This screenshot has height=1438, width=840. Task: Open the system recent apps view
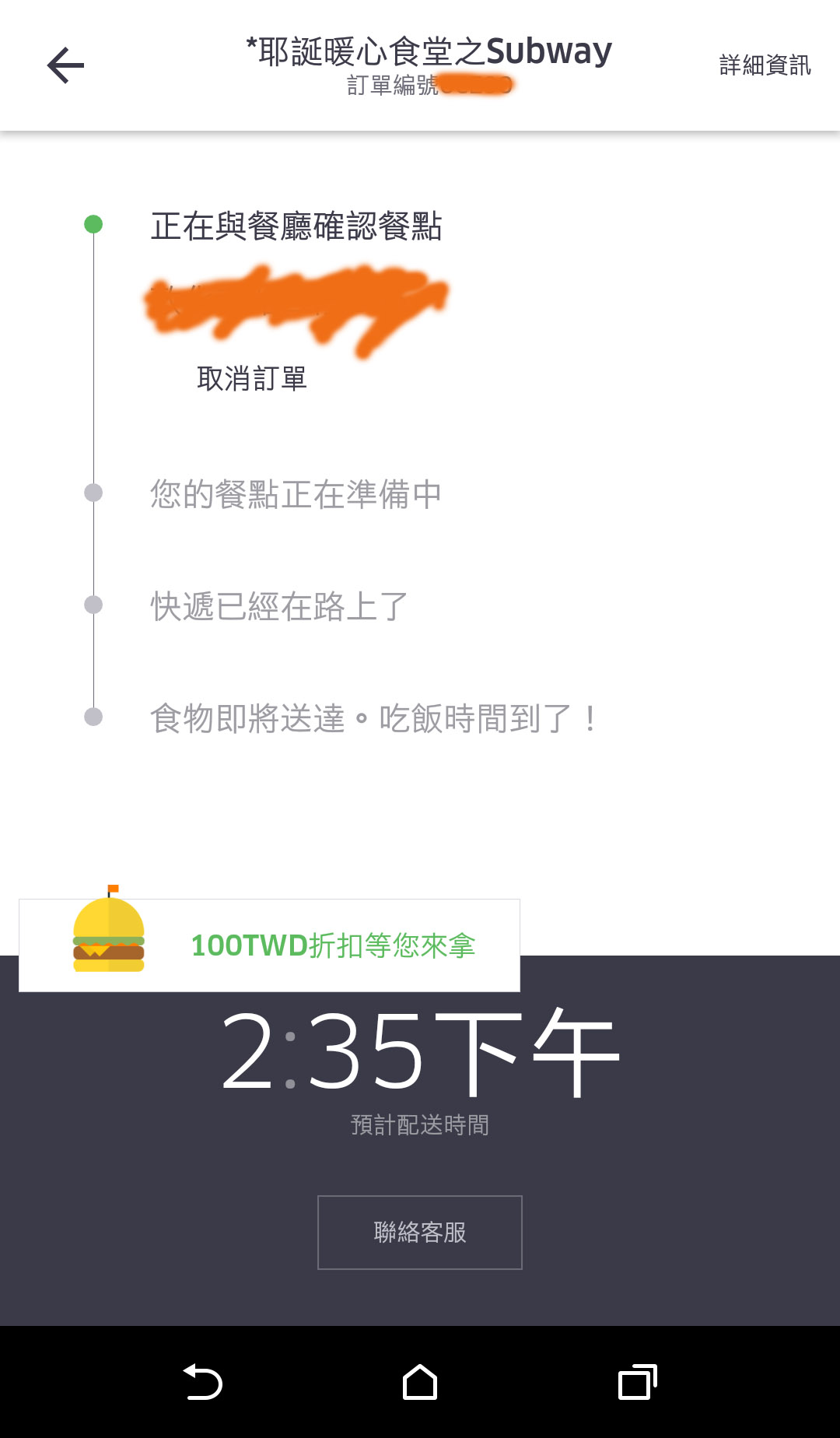[638, 1383]
